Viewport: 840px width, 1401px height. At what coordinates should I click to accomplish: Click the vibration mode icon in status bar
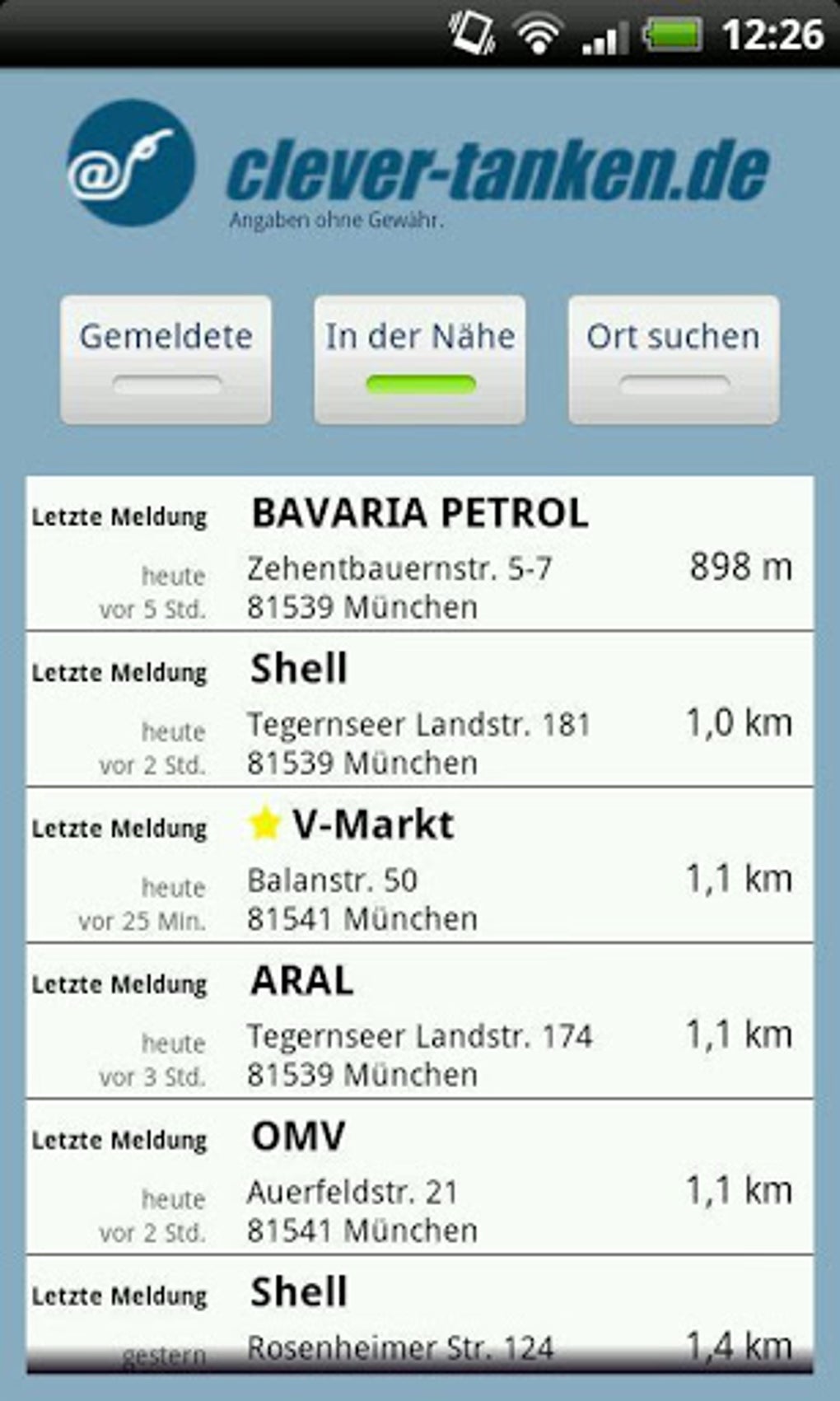tap(470, 33)
